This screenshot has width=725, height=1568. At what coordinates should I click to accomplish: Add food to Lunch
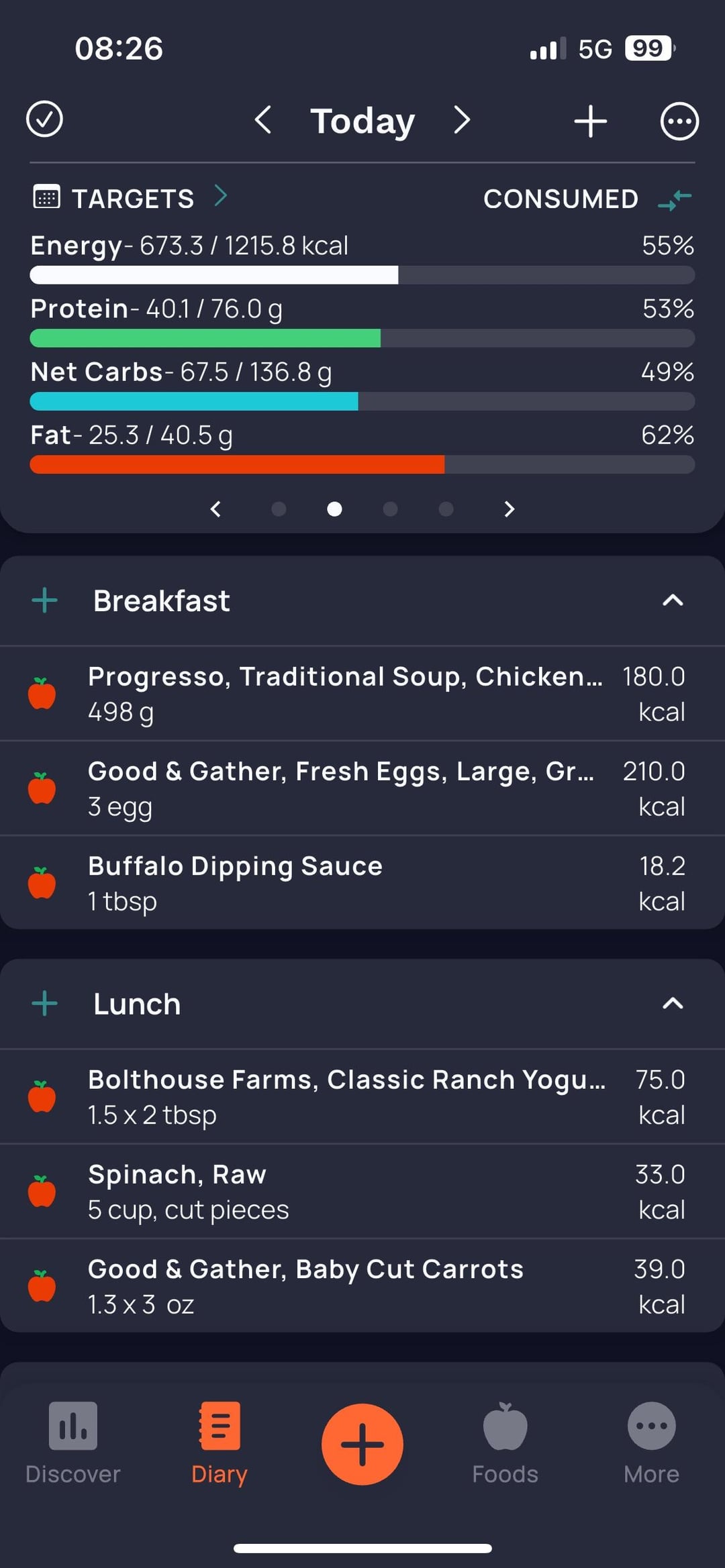click(45, 1003)
